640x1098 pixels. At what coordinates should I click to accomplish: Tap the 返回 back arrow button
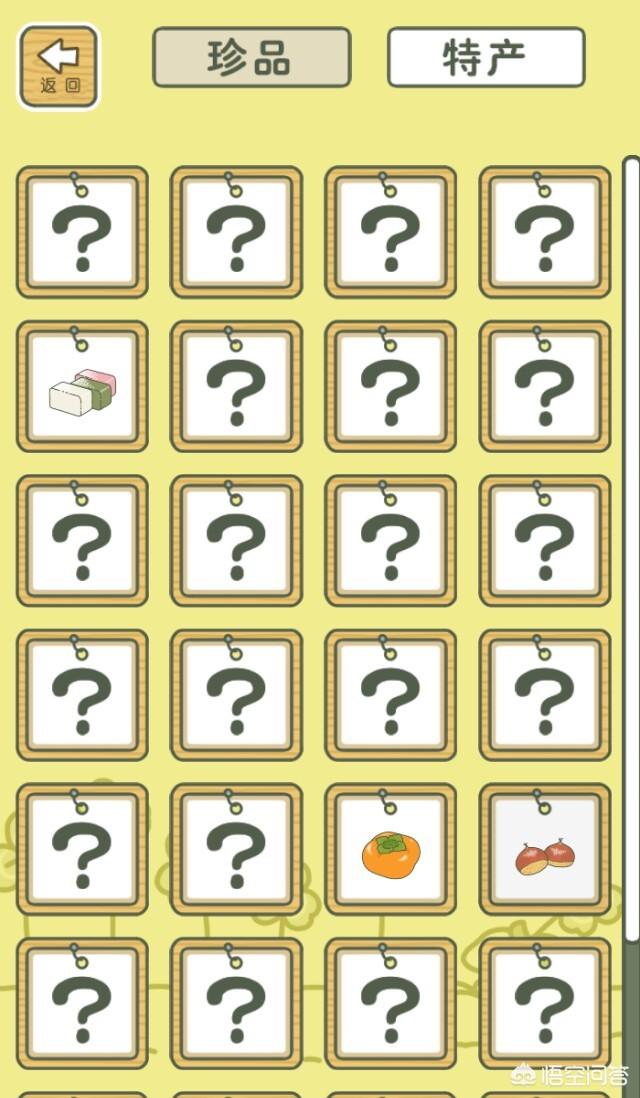click(x=59, y=66)
